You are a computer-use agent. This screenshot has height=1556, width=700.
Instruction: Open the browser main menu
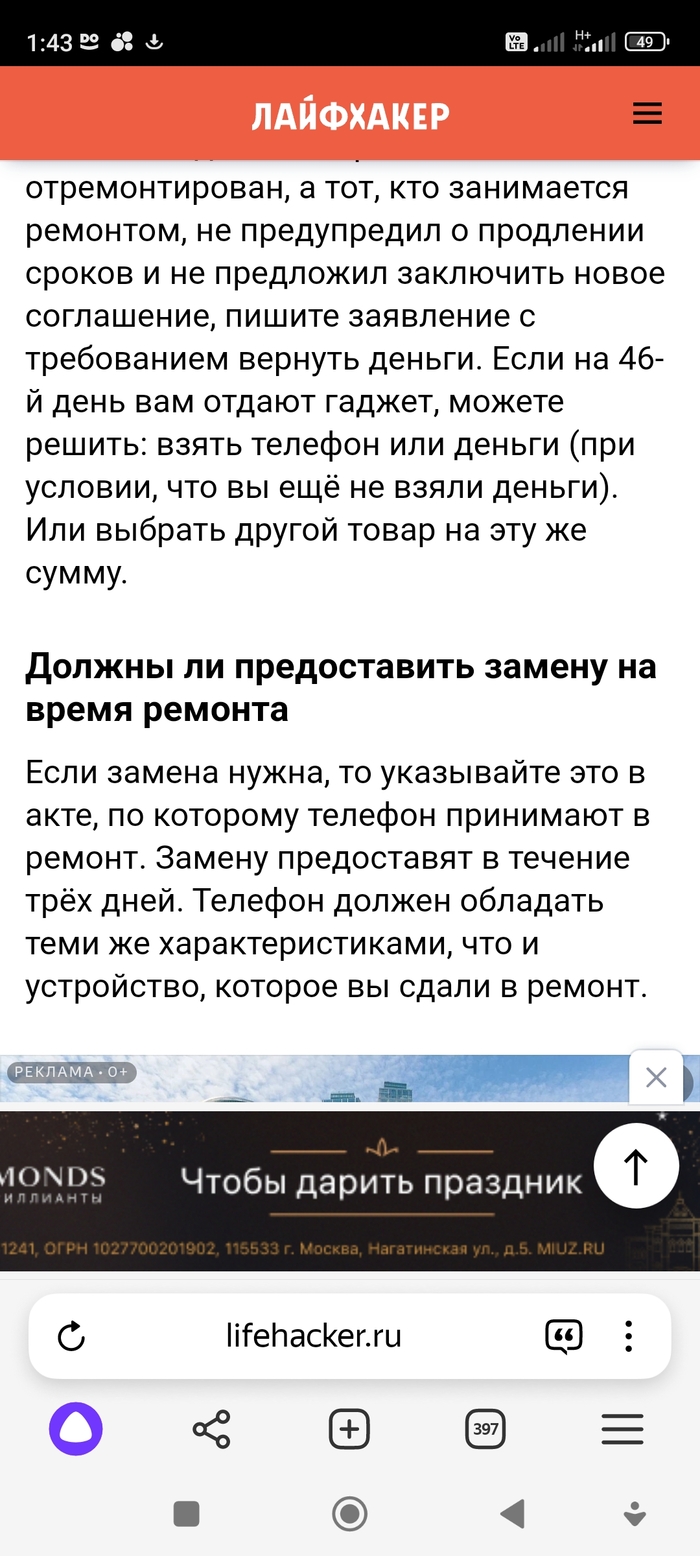click(622, 1429)
